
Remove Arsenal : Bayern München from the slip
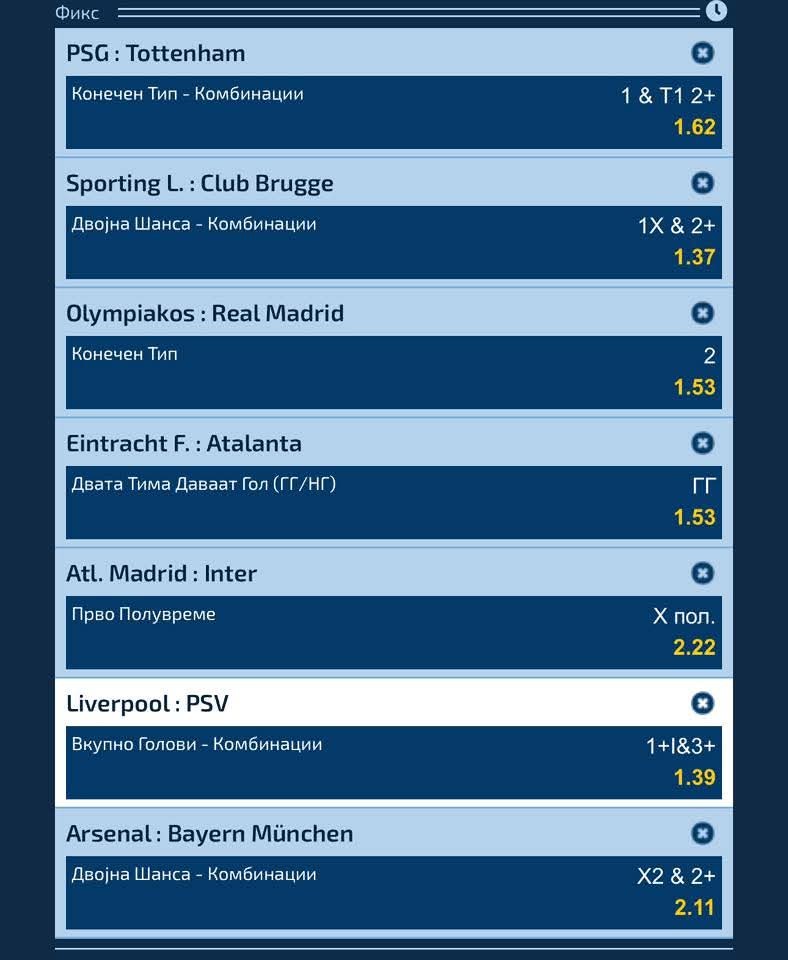point(702,833)
